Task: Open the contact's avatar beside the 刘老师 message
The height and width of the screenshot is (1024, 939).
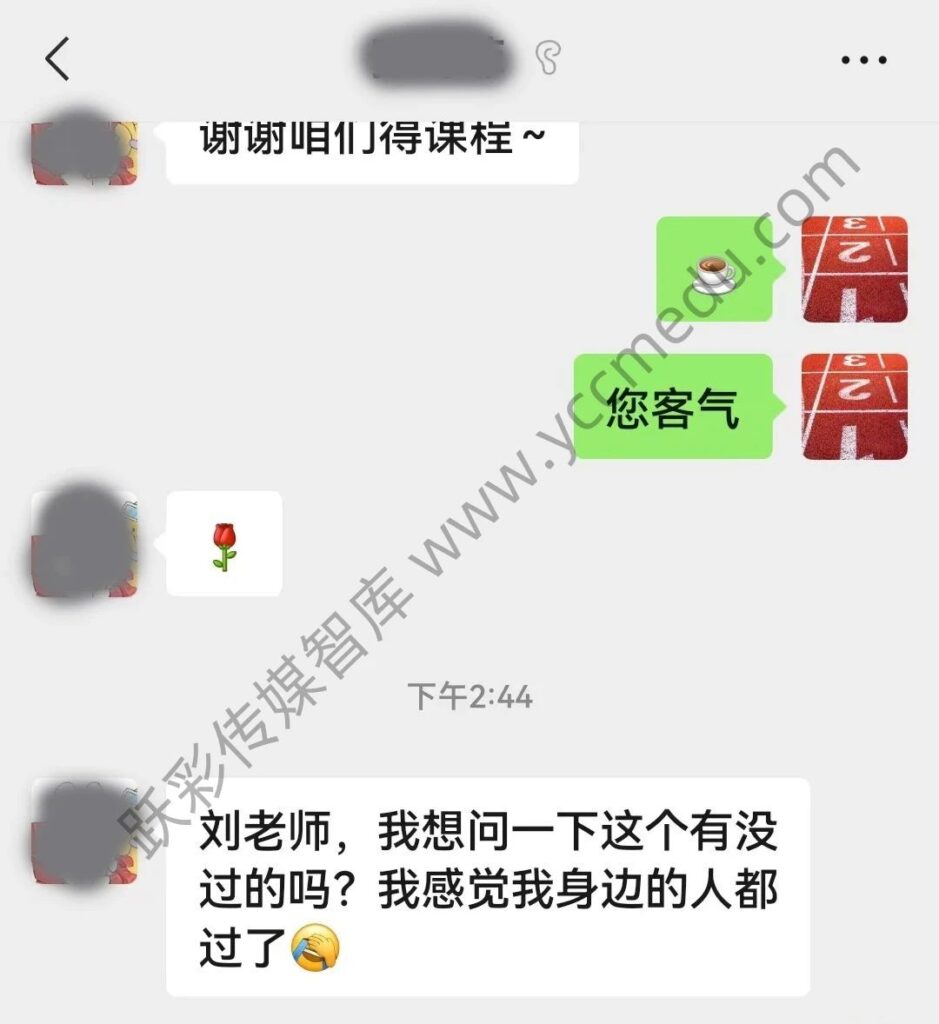Action: pos(84,832)
